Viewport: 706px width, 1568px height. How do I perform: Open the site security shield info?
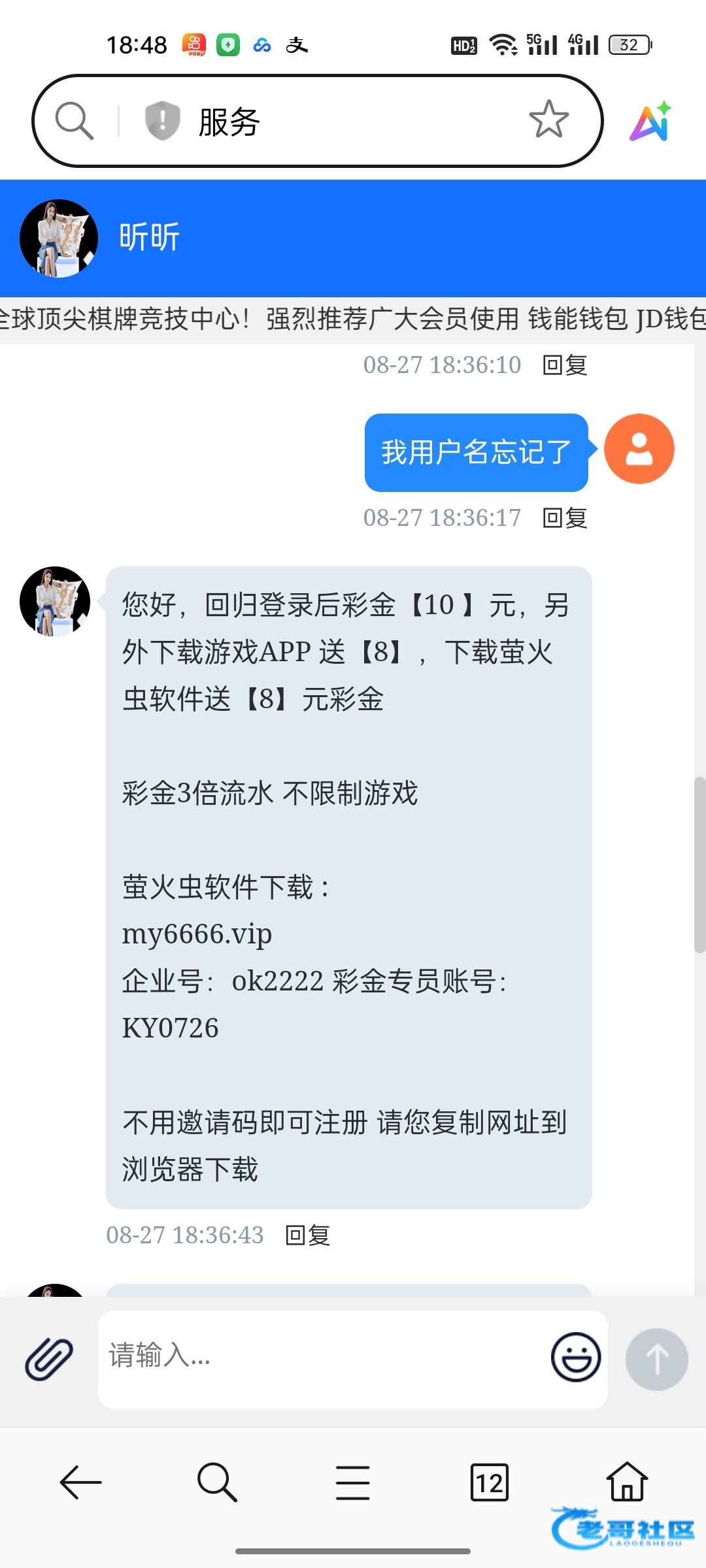click(x=161, y=121)
